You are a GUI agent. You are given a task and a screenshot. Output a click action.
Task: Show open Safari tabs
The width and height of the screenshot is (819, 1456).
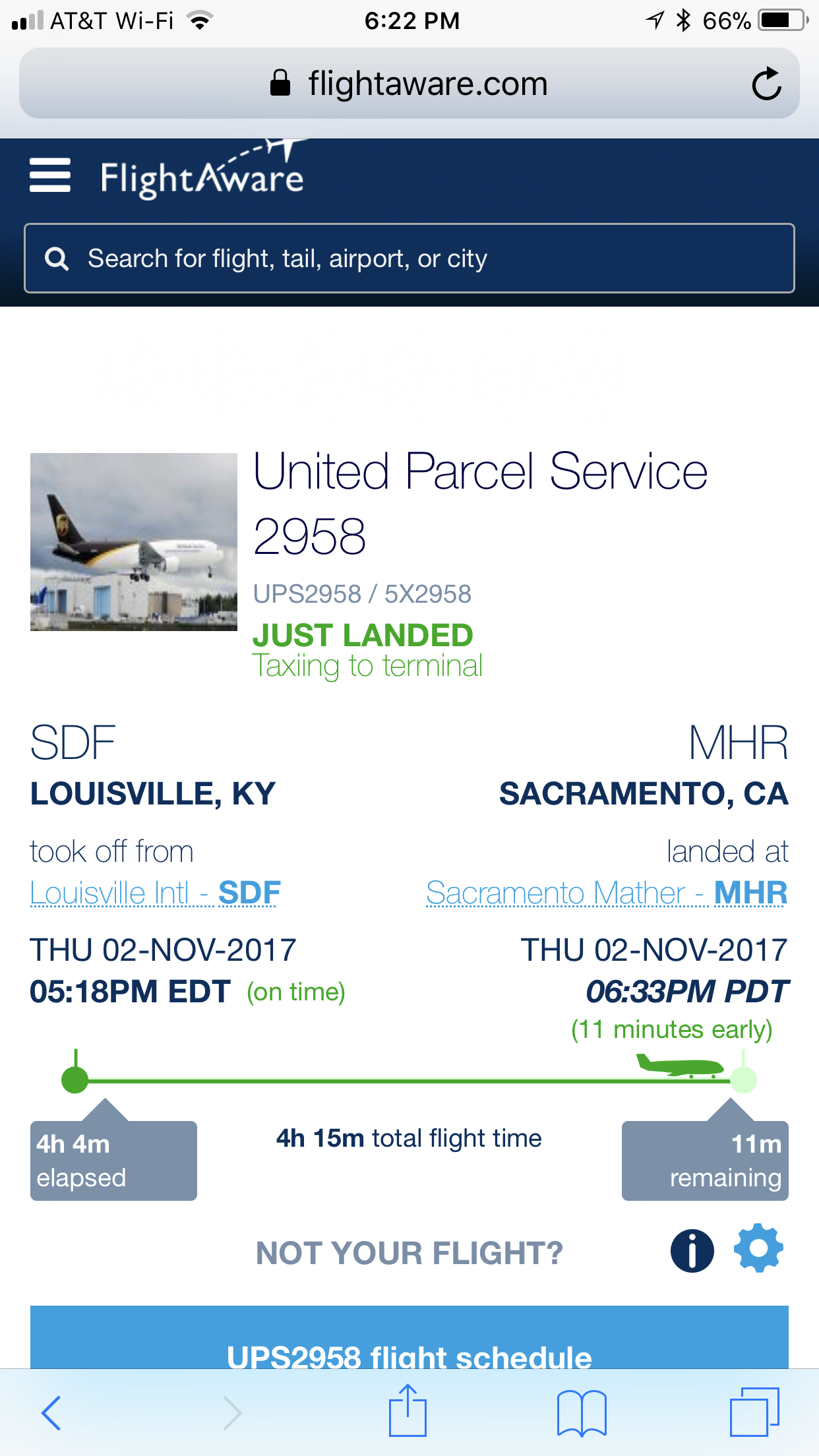pyautogui.click(x=754, y=1411)
